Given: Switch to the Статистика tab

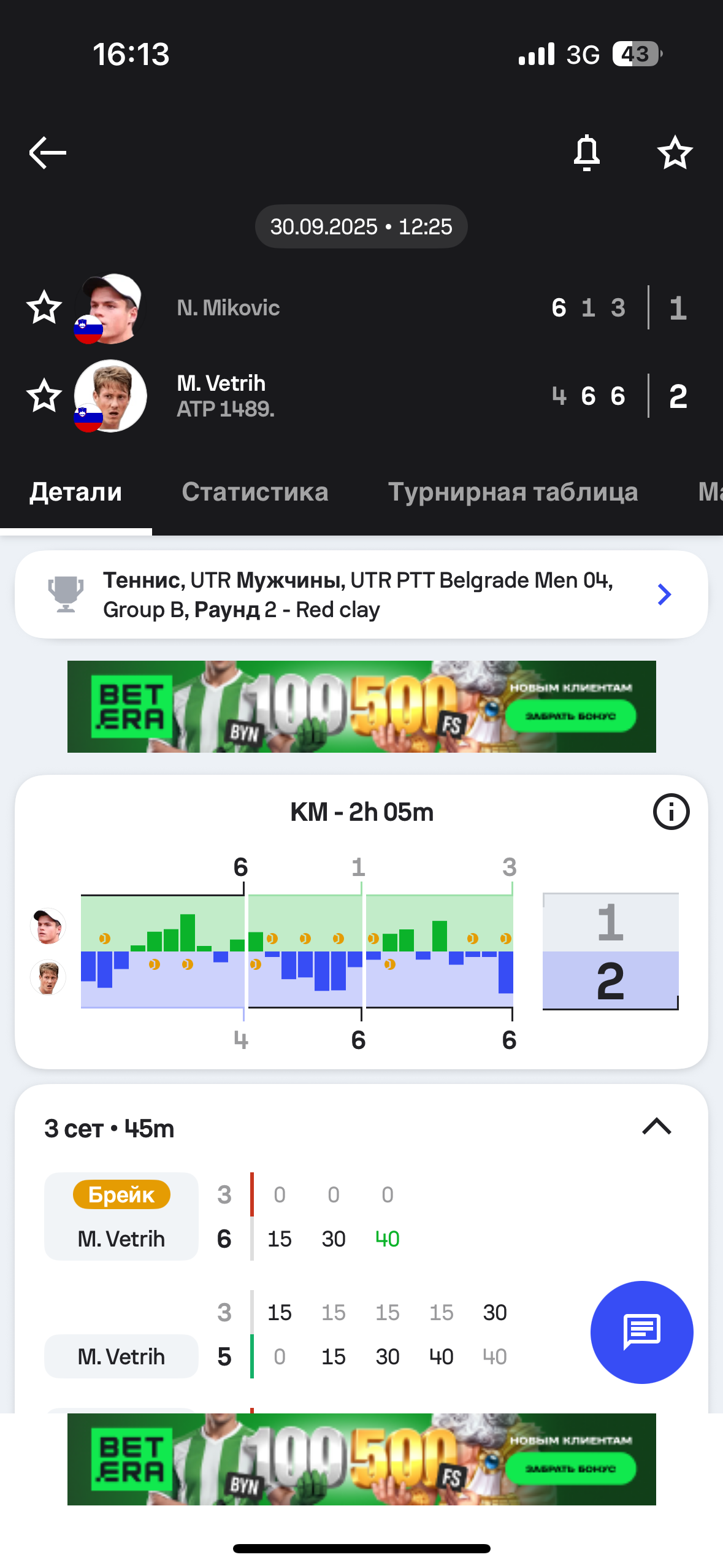Looking at the screenshot, I should click(255, 492).
